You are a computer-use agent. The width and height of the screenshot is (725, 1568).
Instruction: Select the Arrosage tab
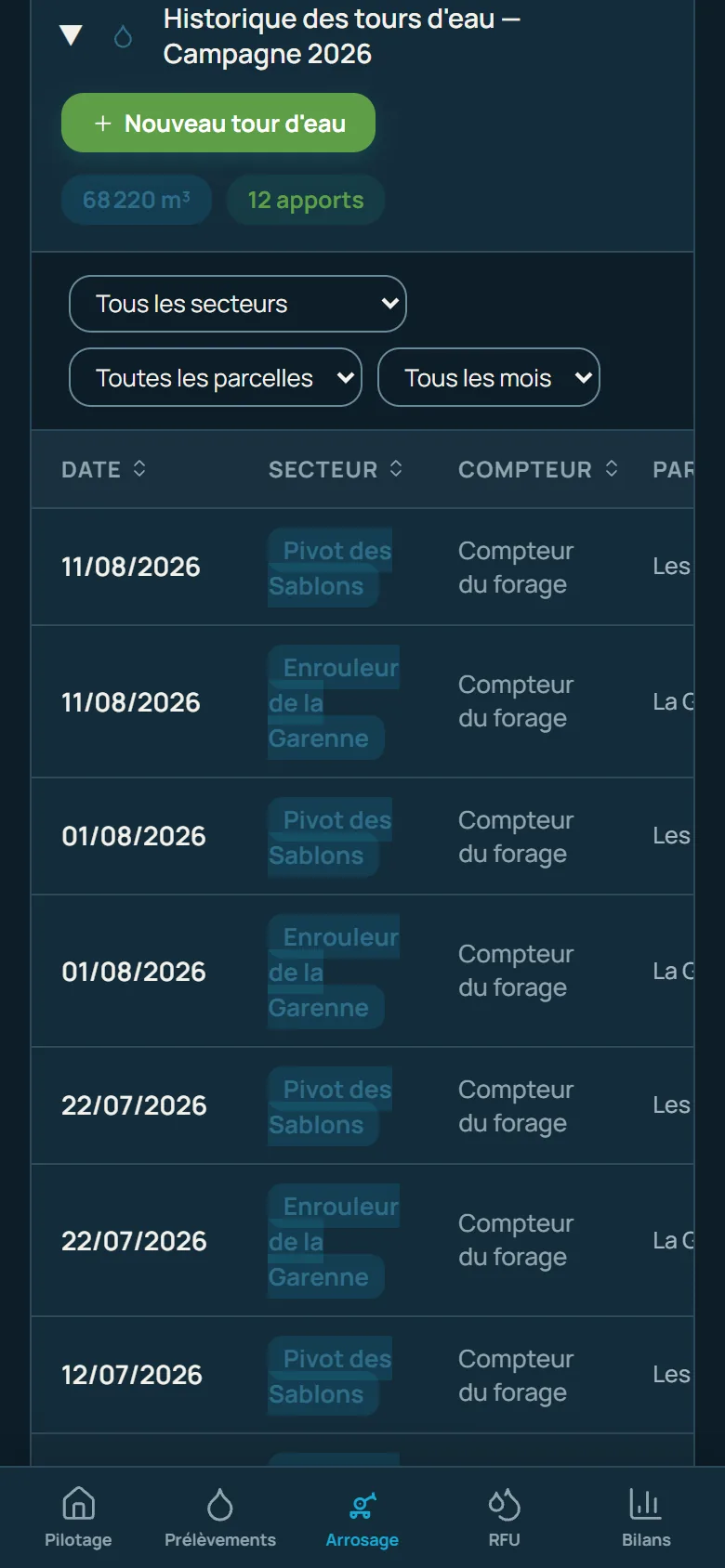tap(362, 1517)
